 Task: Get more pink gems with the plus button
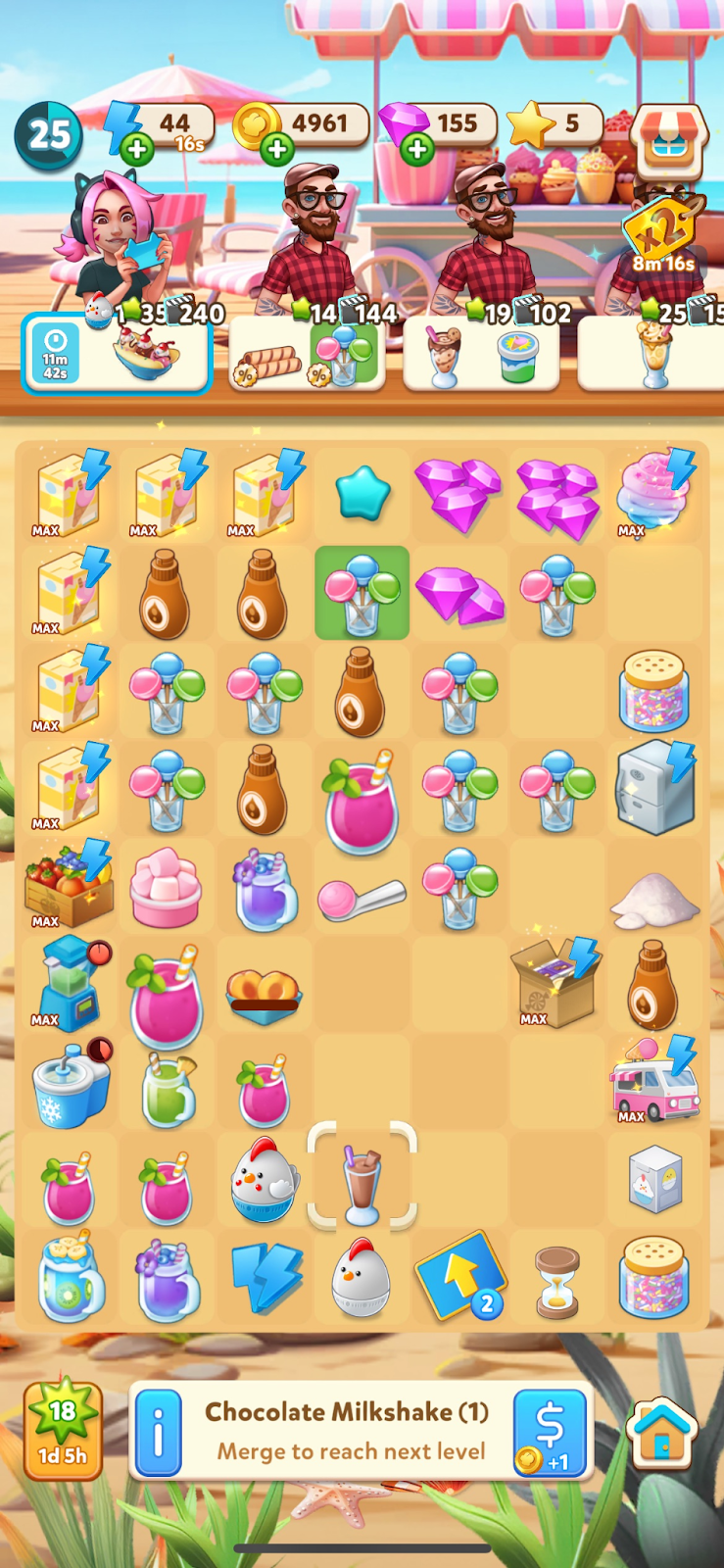pyautogui.click(x=418, y=149)
